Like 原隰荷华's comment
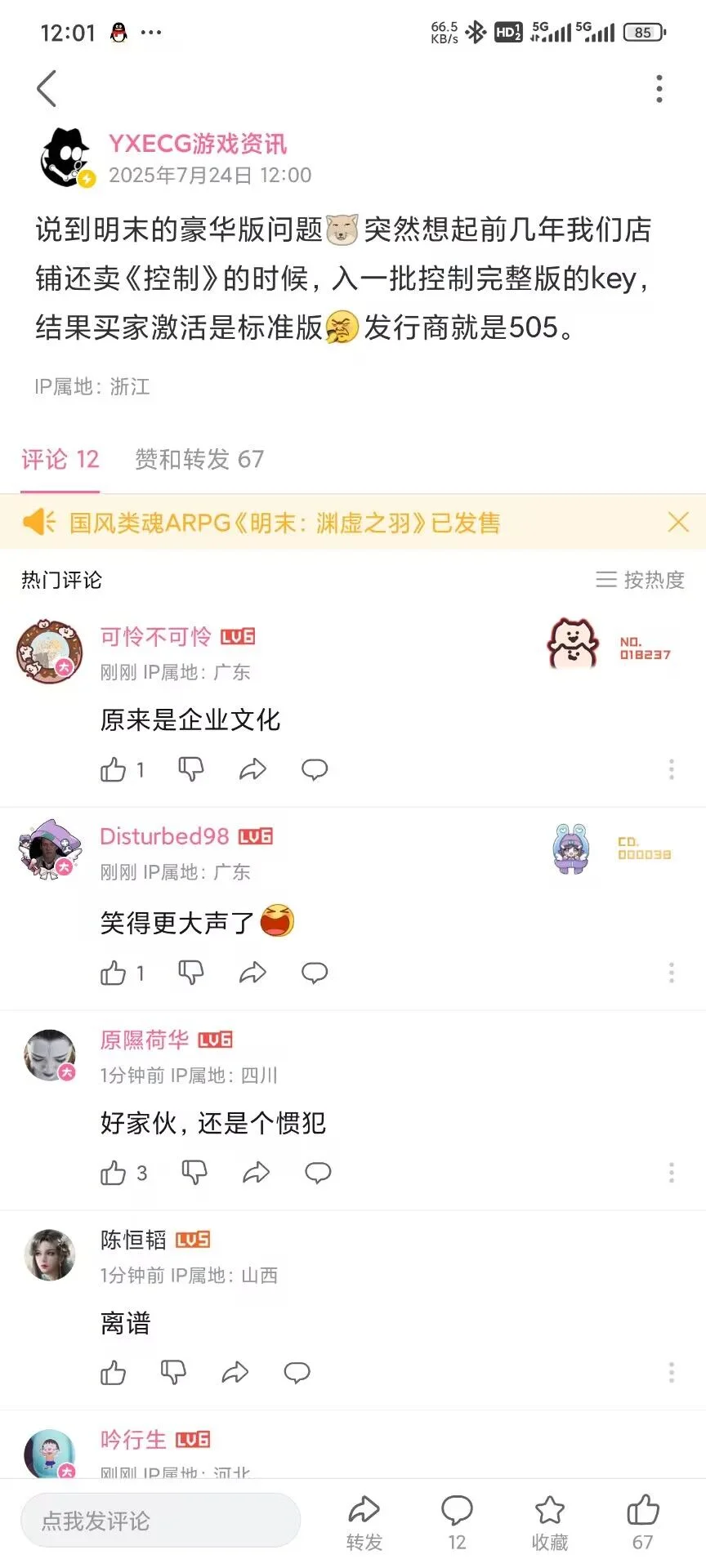The height and width of the screenshot is (1568, 706). (114, 1173)
